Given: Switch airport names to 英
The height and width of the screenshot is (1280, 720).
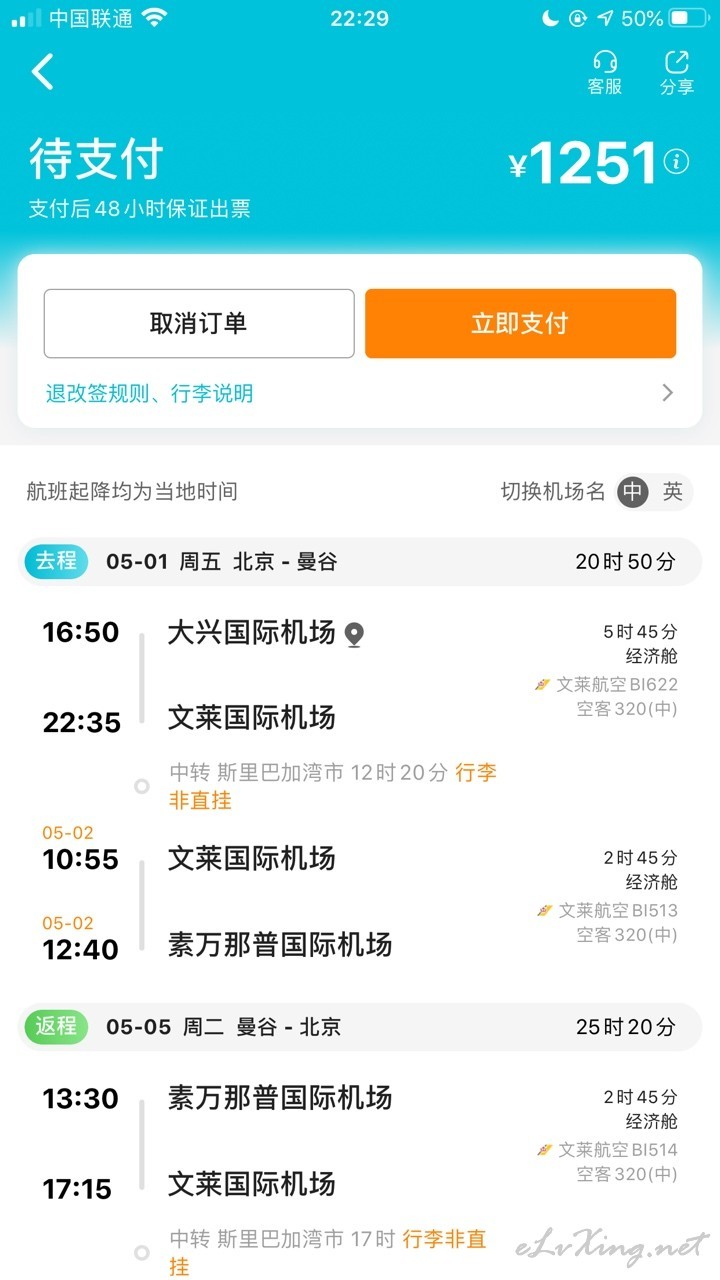Looking at the screenshot, I should tap(673, 491).
